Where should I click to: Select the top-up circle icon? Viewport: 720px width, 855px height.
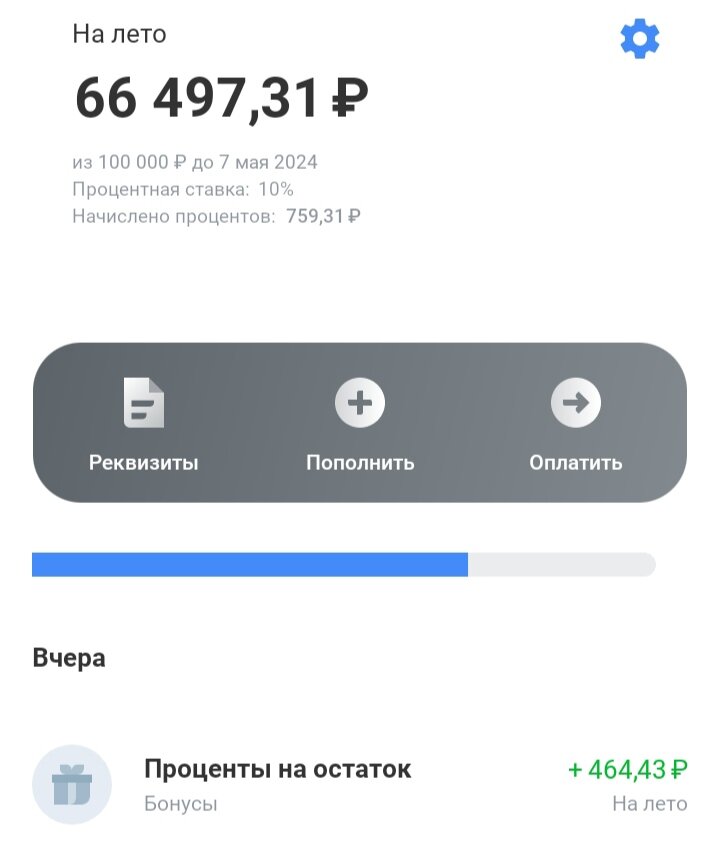pos(360,402)
